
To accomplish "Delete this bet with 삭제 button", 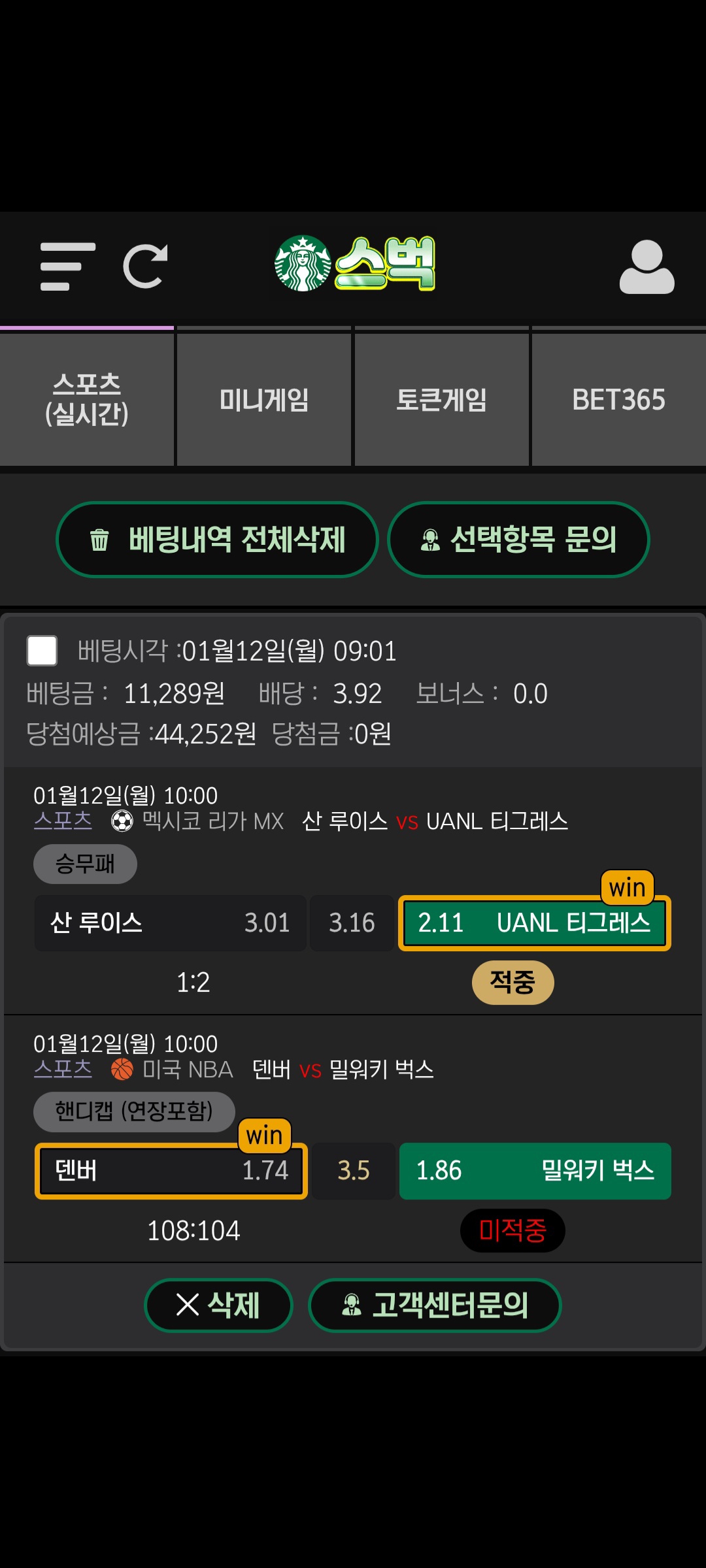I will 218,1305.
